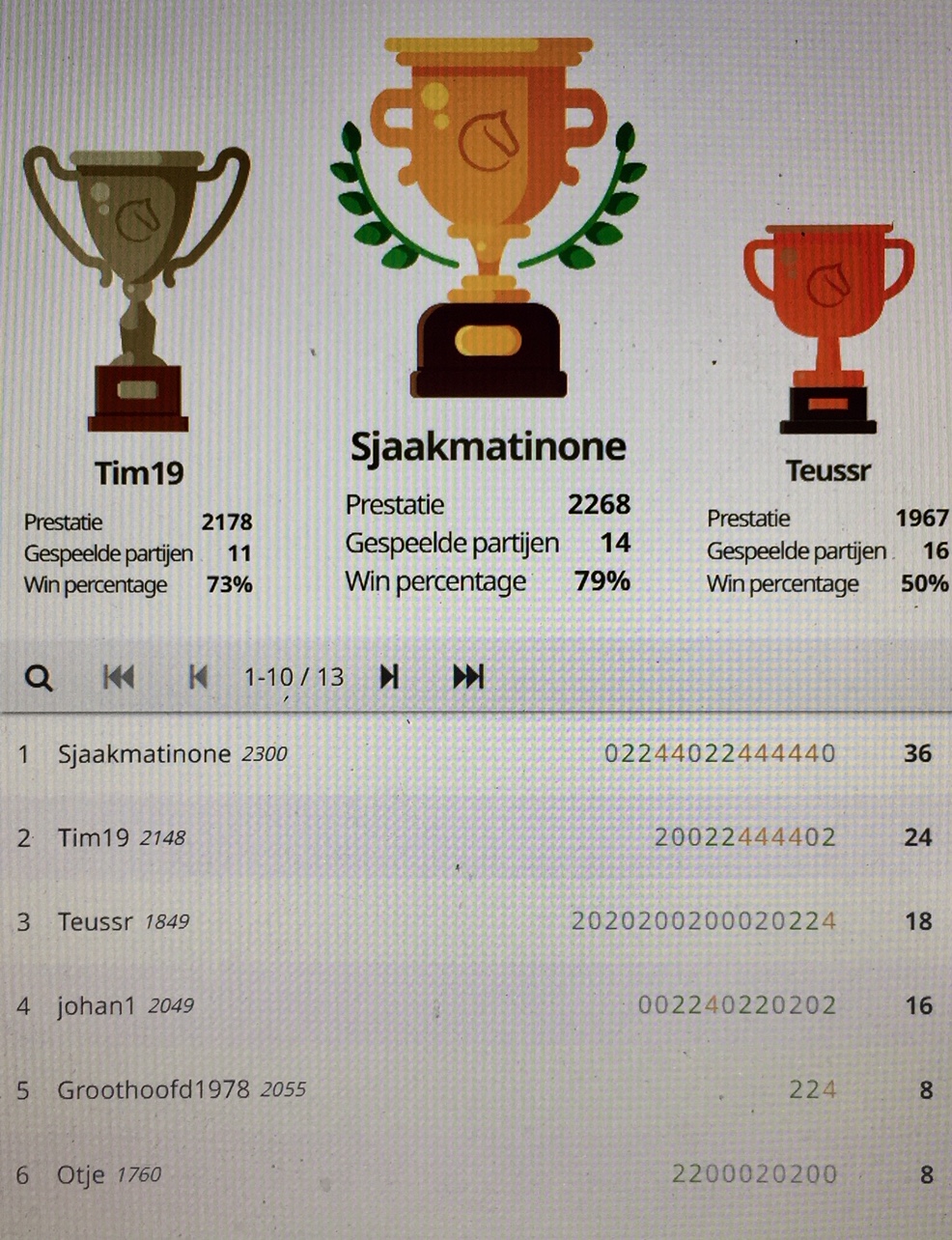The height and width of the screenshot is (1240, 952).
Task: Open Tim19's row in the standings
Action: pos(94,837)
